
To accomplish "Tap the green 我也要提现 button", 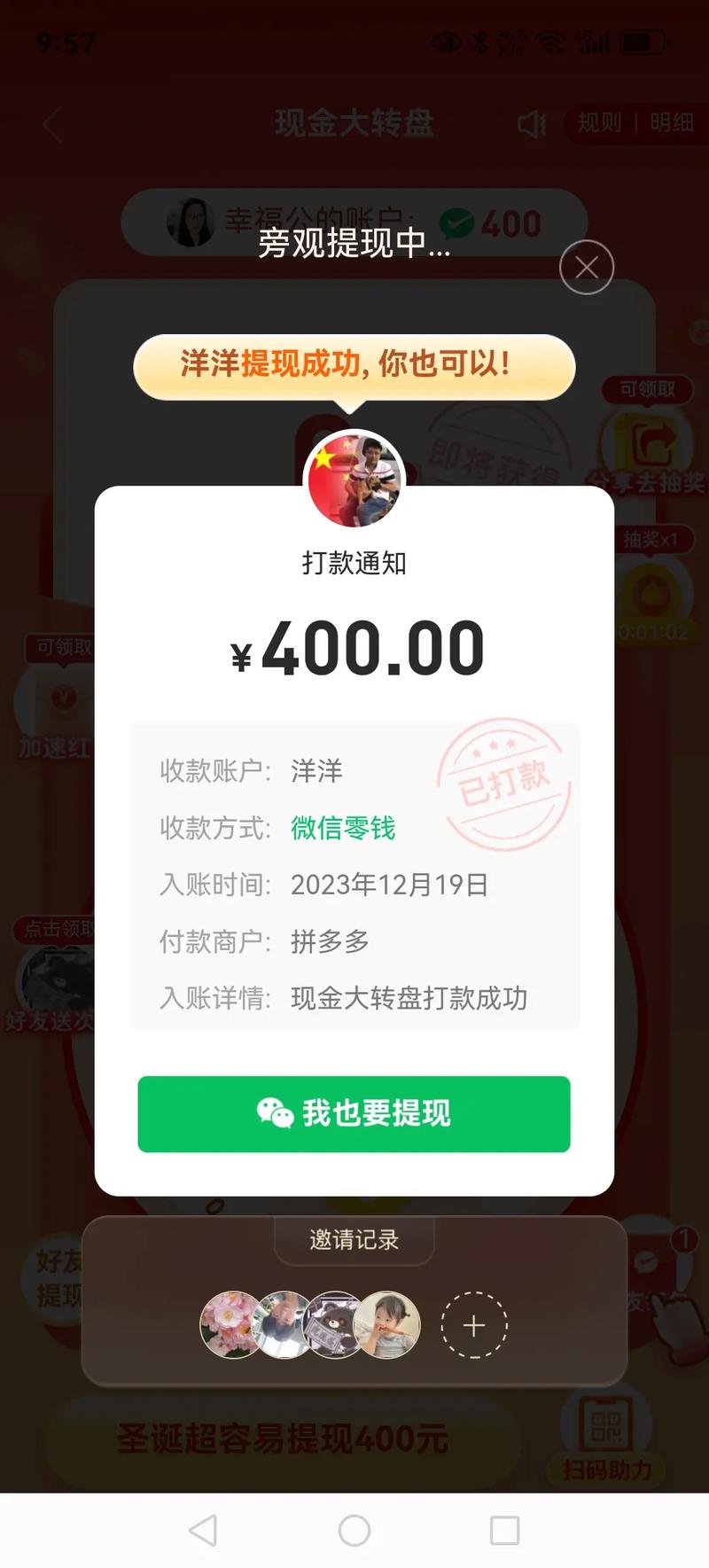I will click(354, 1113).
